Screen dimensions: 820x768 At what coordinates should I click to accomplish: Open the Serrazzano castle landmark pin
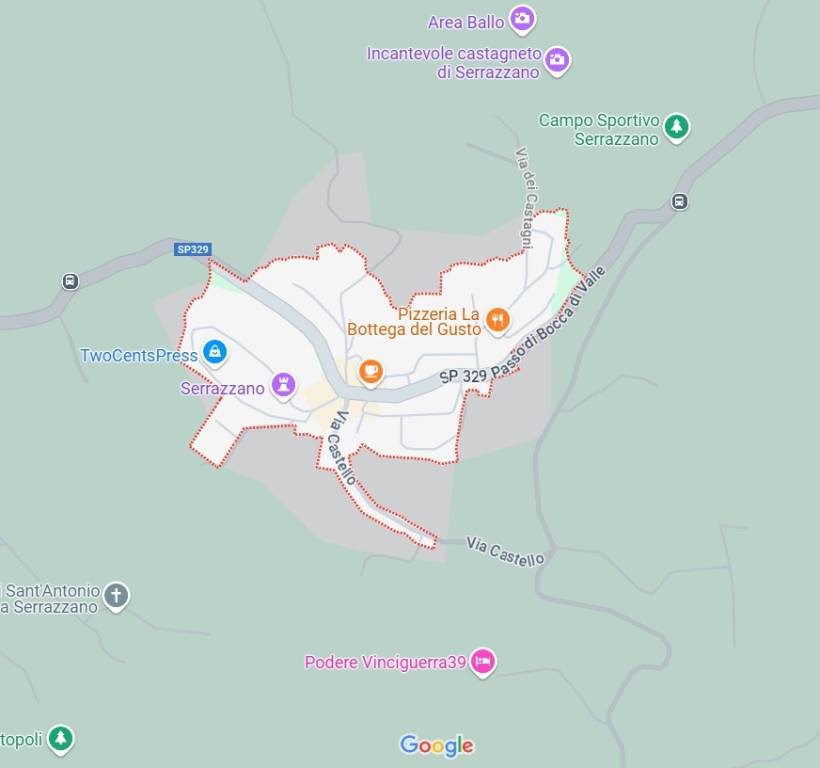click(x=284, y=385)
